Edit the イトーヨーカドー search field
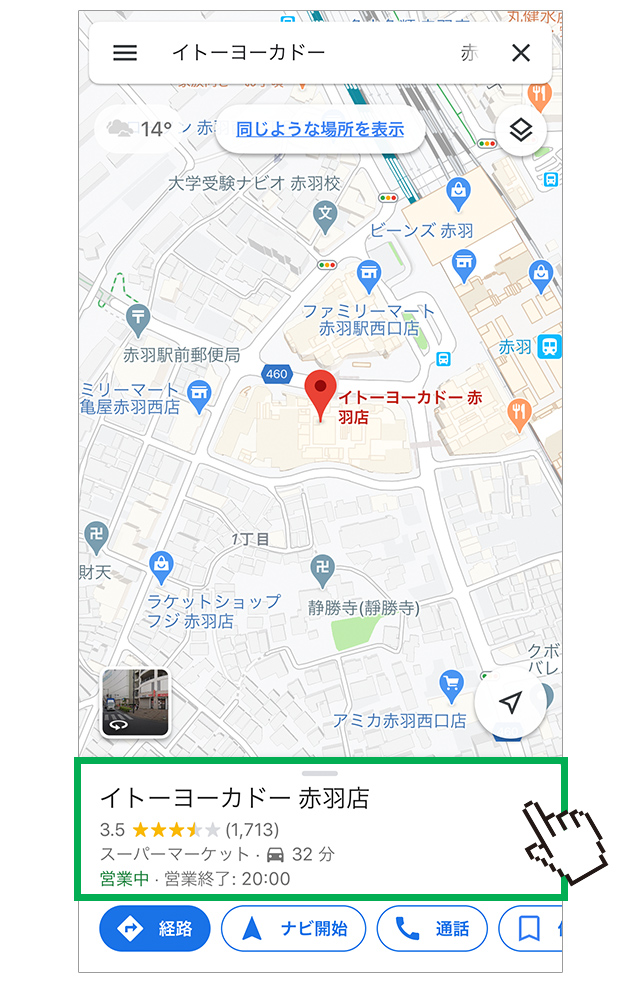 click(x=300, y=53)
